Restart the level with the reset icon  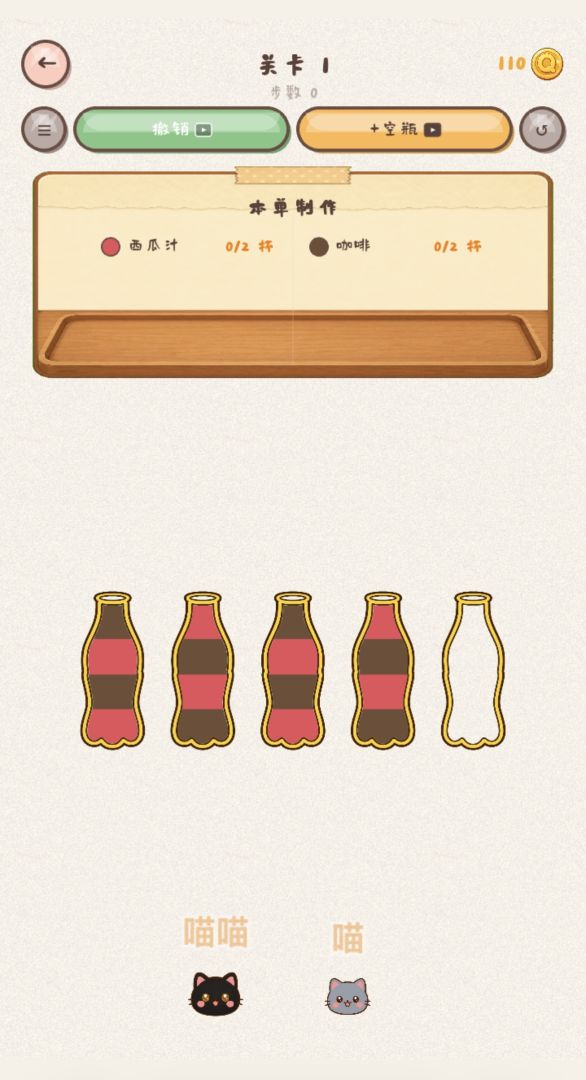(x=542, y=129)
